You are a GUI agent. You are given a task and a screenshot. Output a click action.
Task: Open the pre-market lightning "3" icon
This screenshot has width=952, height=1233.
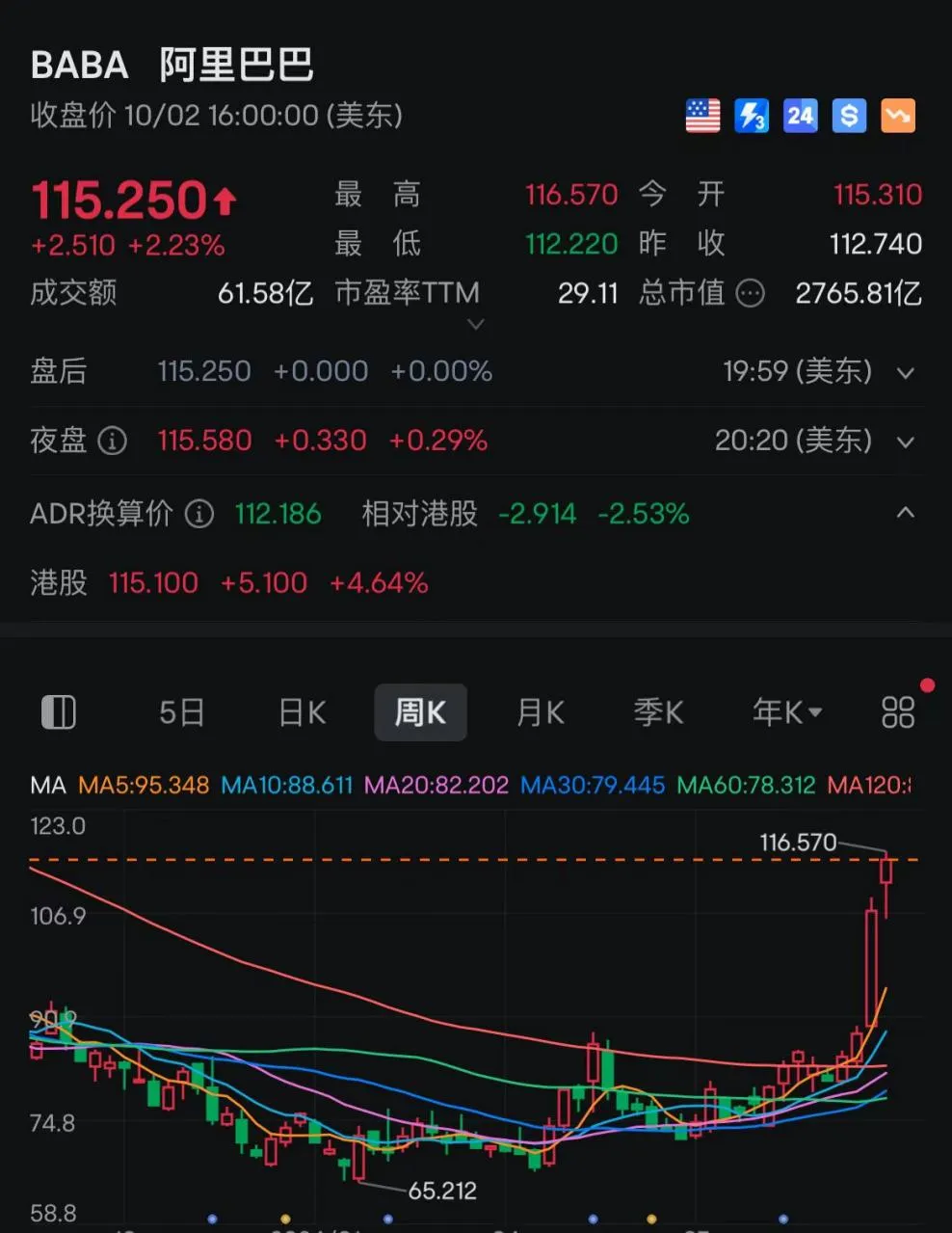(751, 116)
